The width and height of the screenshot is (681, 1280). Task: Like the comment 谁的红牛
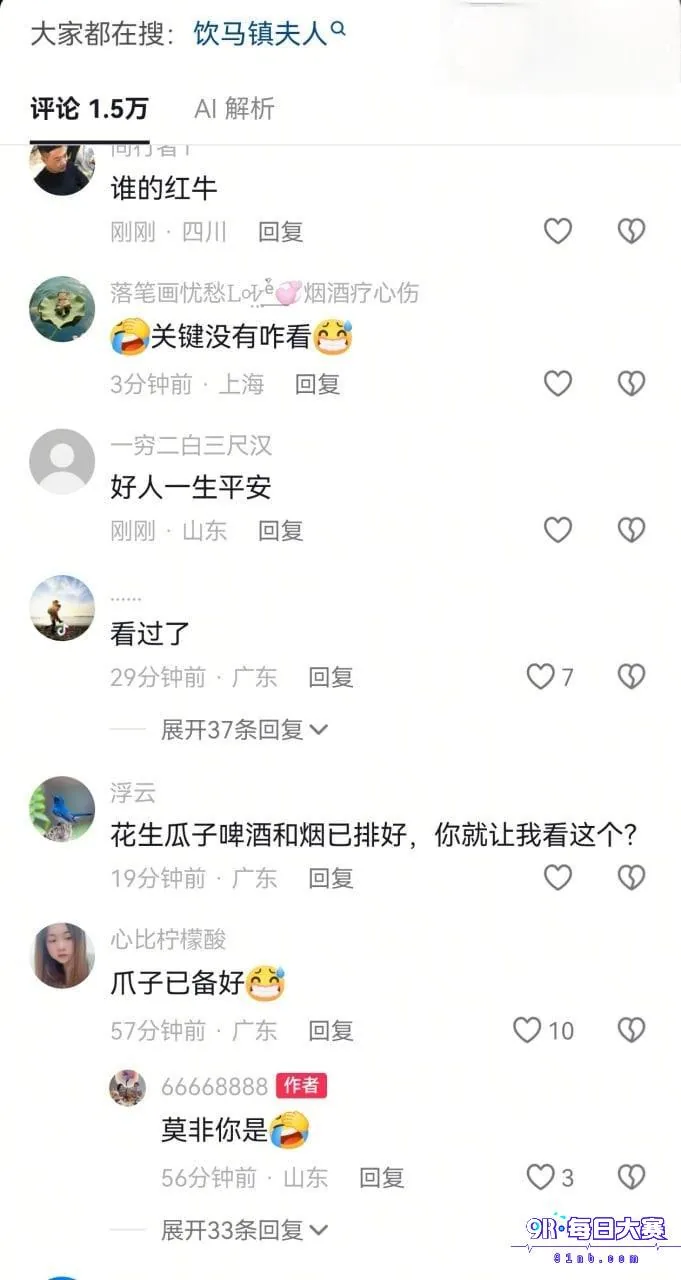(557, 232)
